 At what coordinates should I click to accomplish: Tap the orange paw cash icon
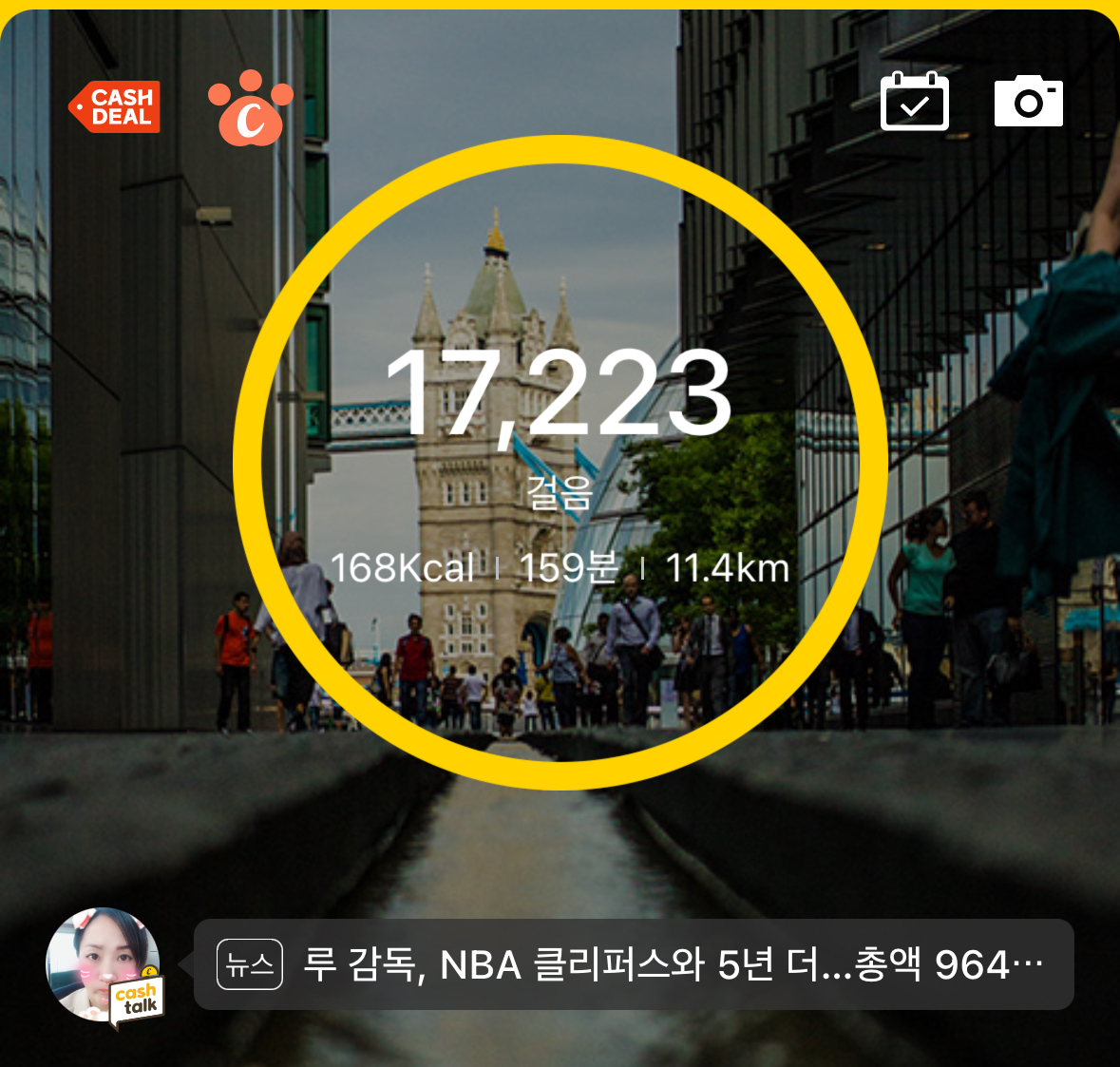pos(251,108)
